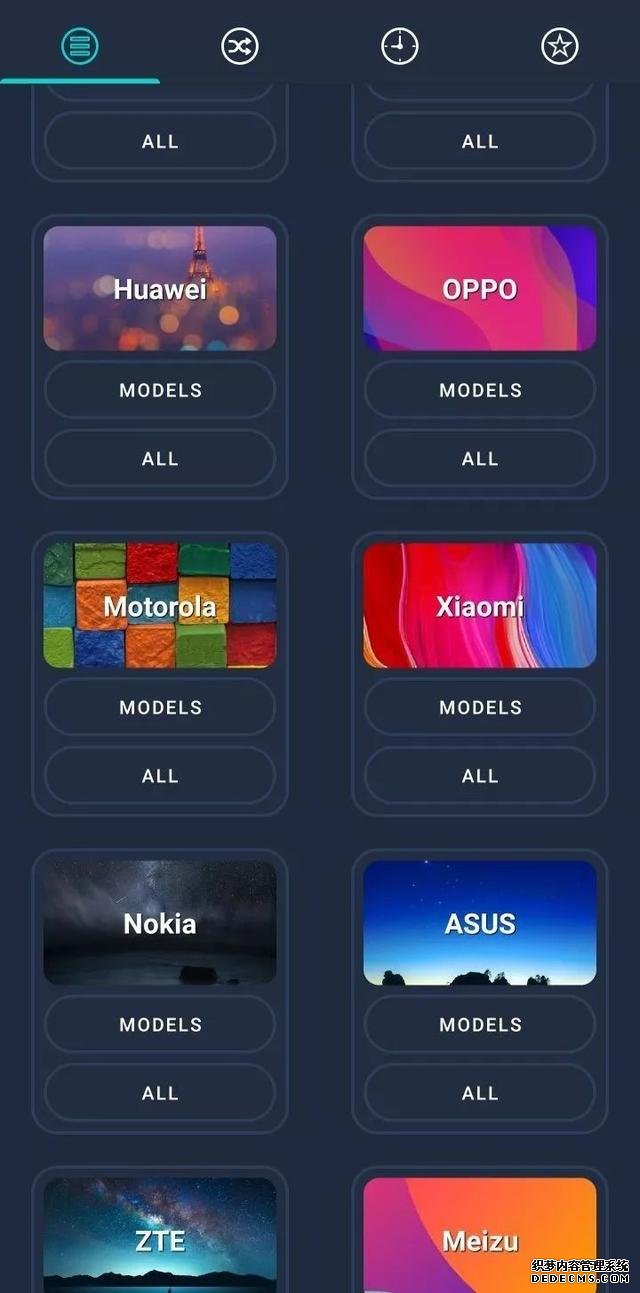Open the OPPO wallpaper card
This screenshot has width=640, height=1293.
pos(480,288)
